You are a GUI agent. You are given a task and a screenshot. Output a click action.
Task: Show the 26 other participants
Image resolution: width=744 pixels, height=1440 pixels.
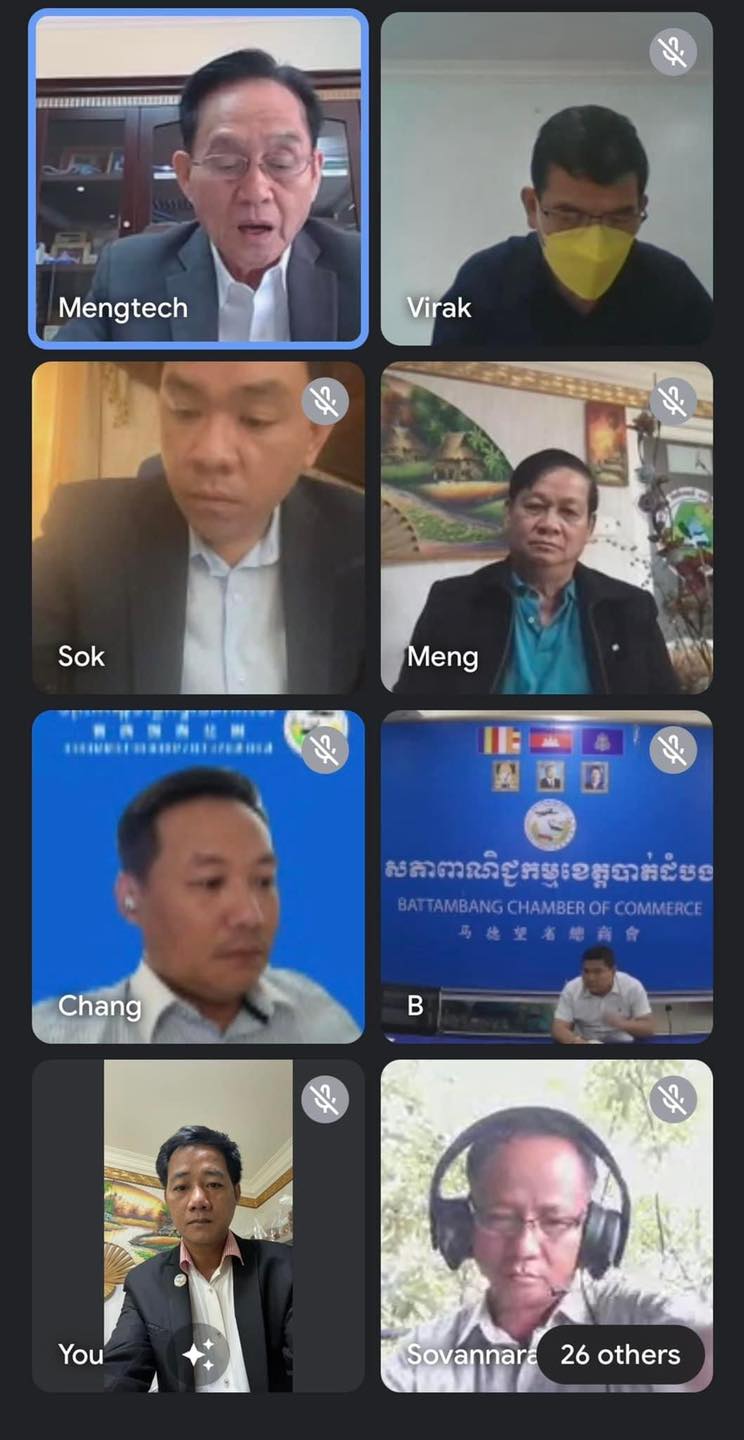620,1355
